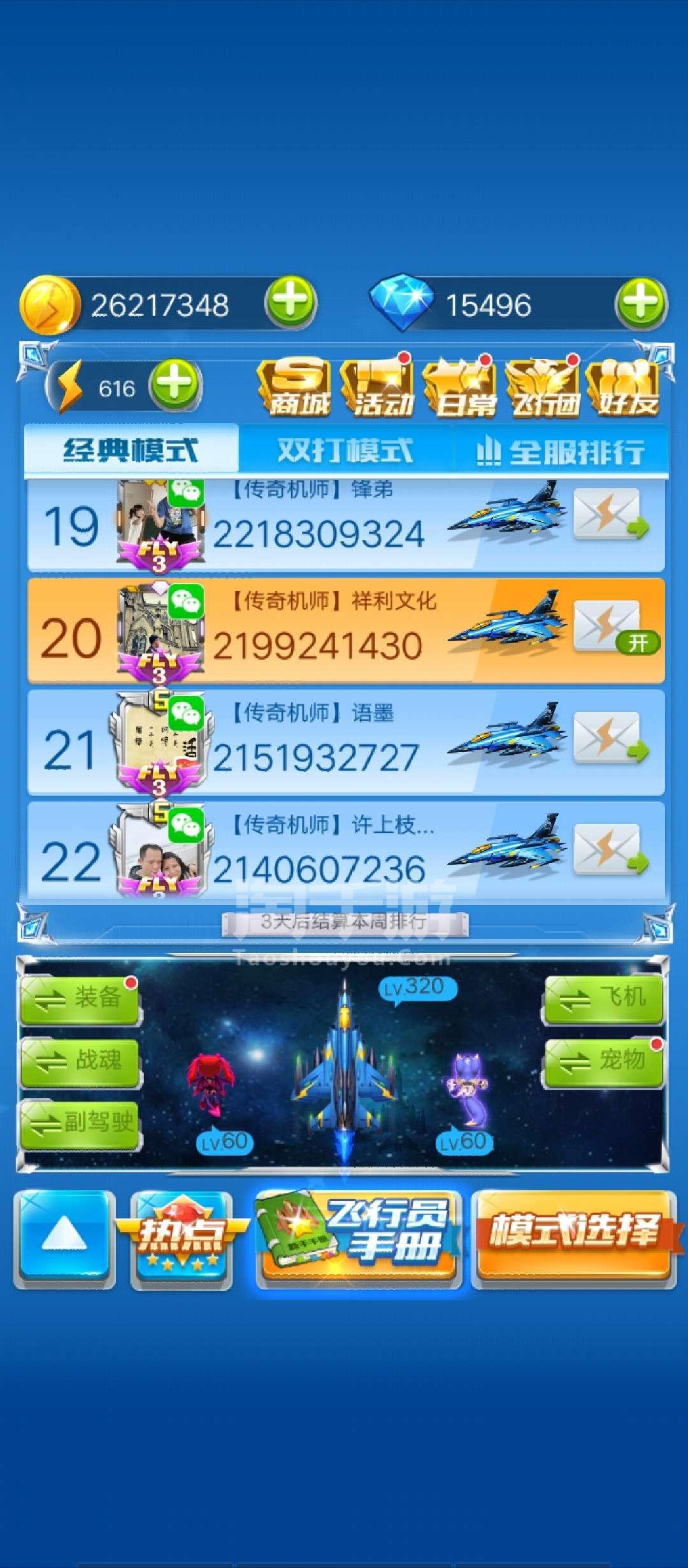Screen dimensions: 688x1568
Task: Select the 经典模式 tab
Action: coord(131,451)
